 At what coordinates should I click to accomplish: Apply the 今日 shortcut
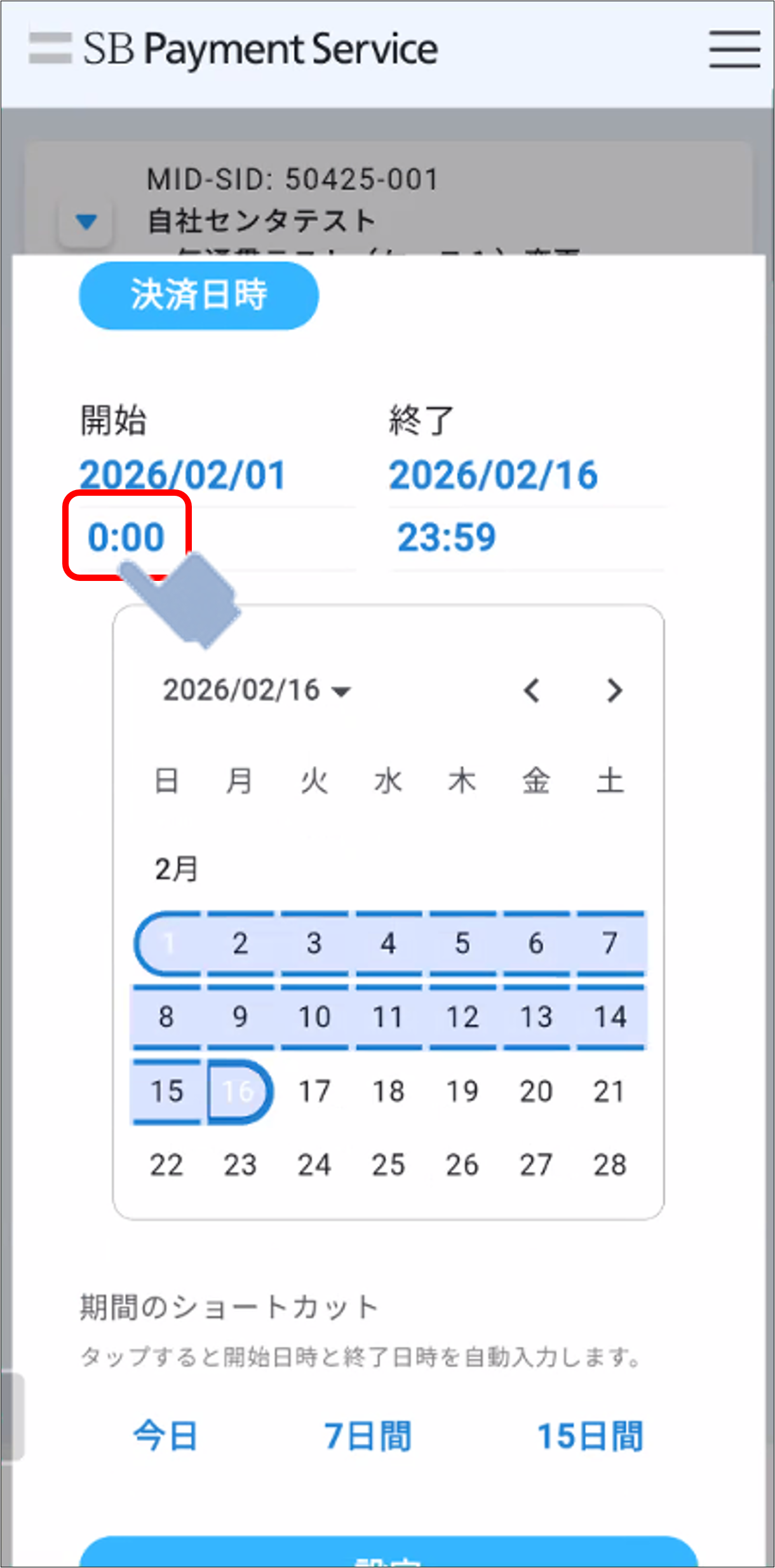click(165, 1436)
